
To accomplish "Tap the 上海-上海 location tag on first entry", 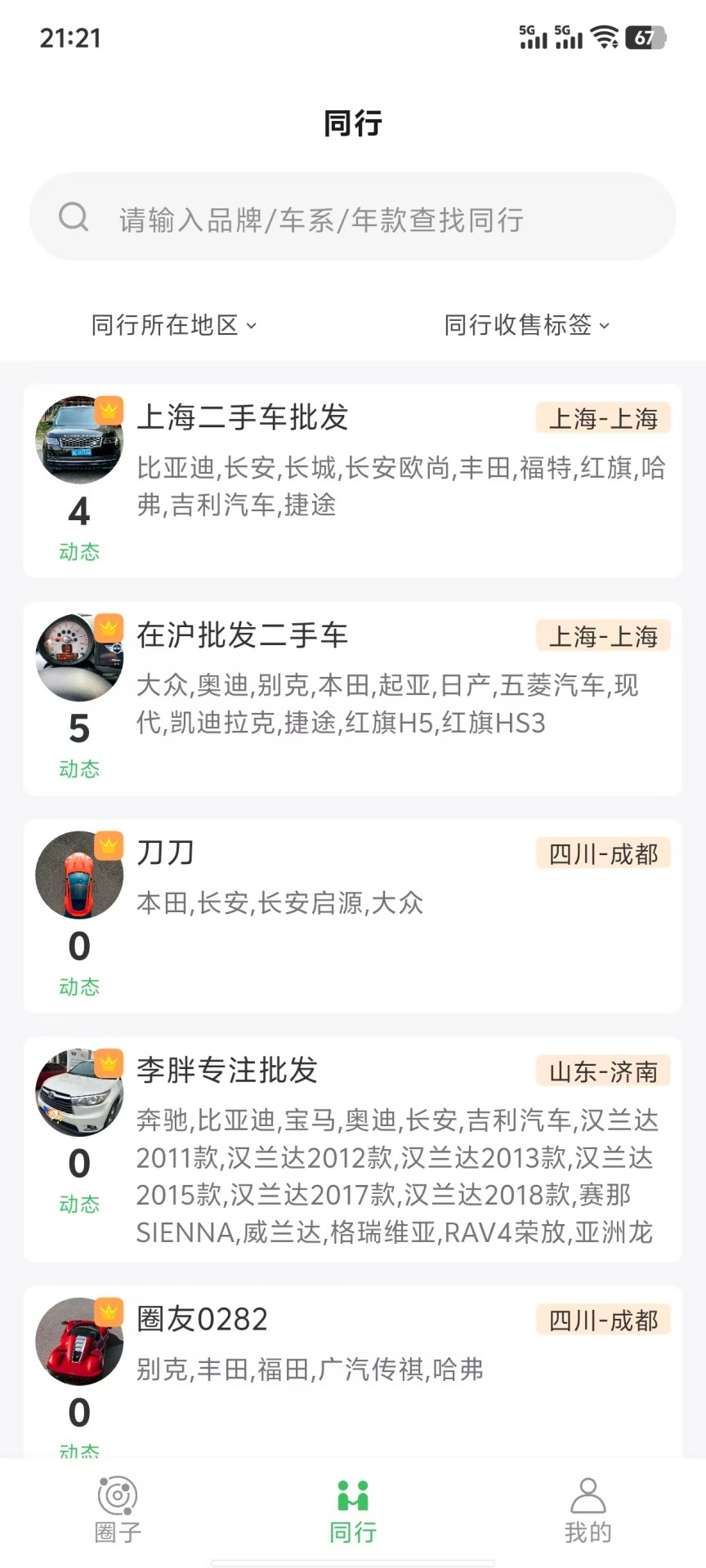I will pos(603,417).
